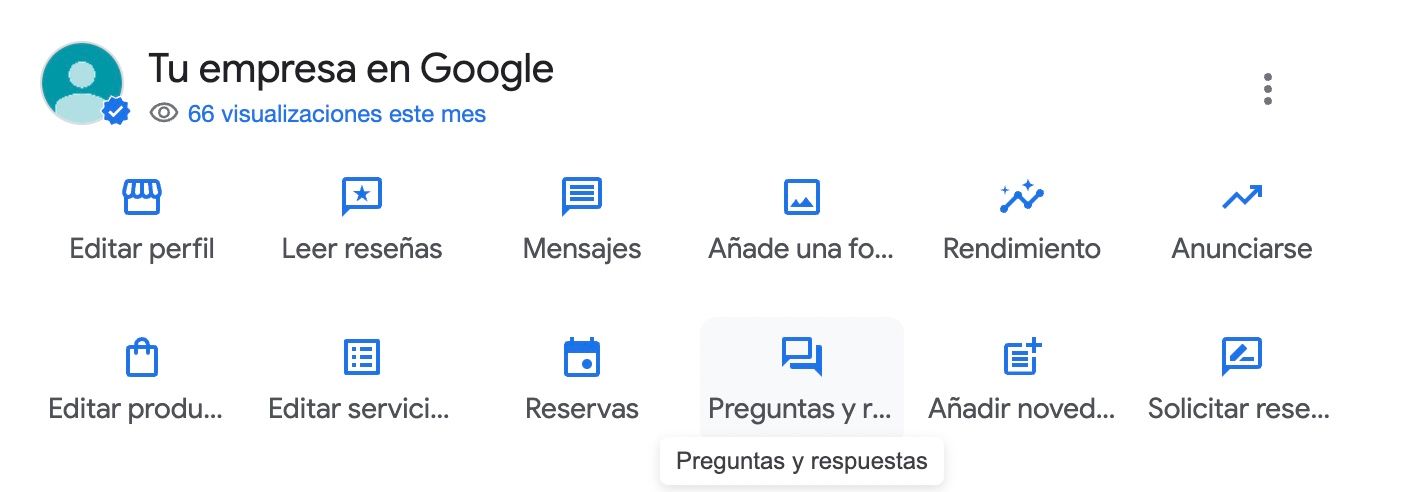Tap Añade una foto
Viewport: 1406px width, 492px height.
click(x=801, y=218)
